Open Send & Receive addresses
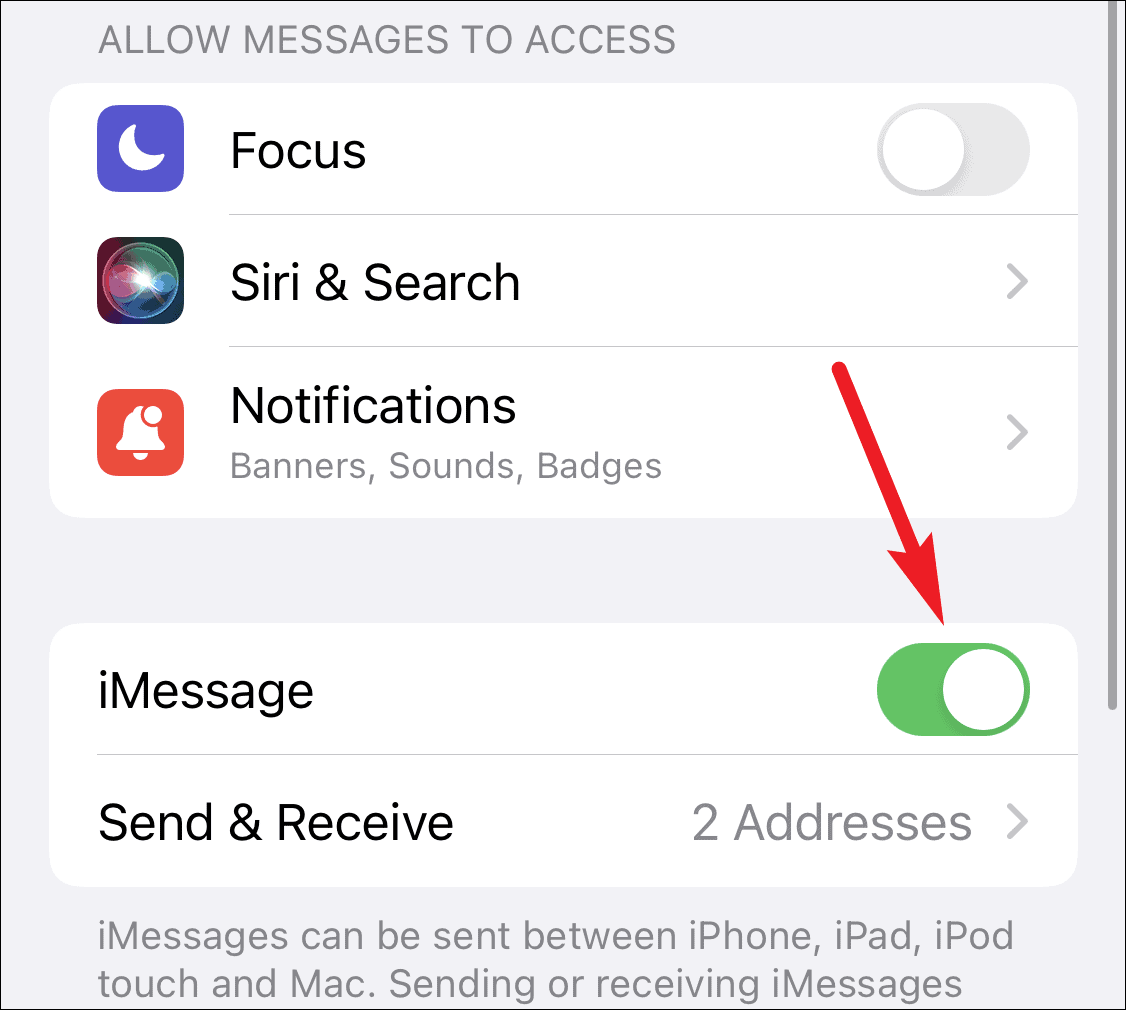This screenshot has width=1126, height=1010. pyautogui.click(x=562, y=822)
